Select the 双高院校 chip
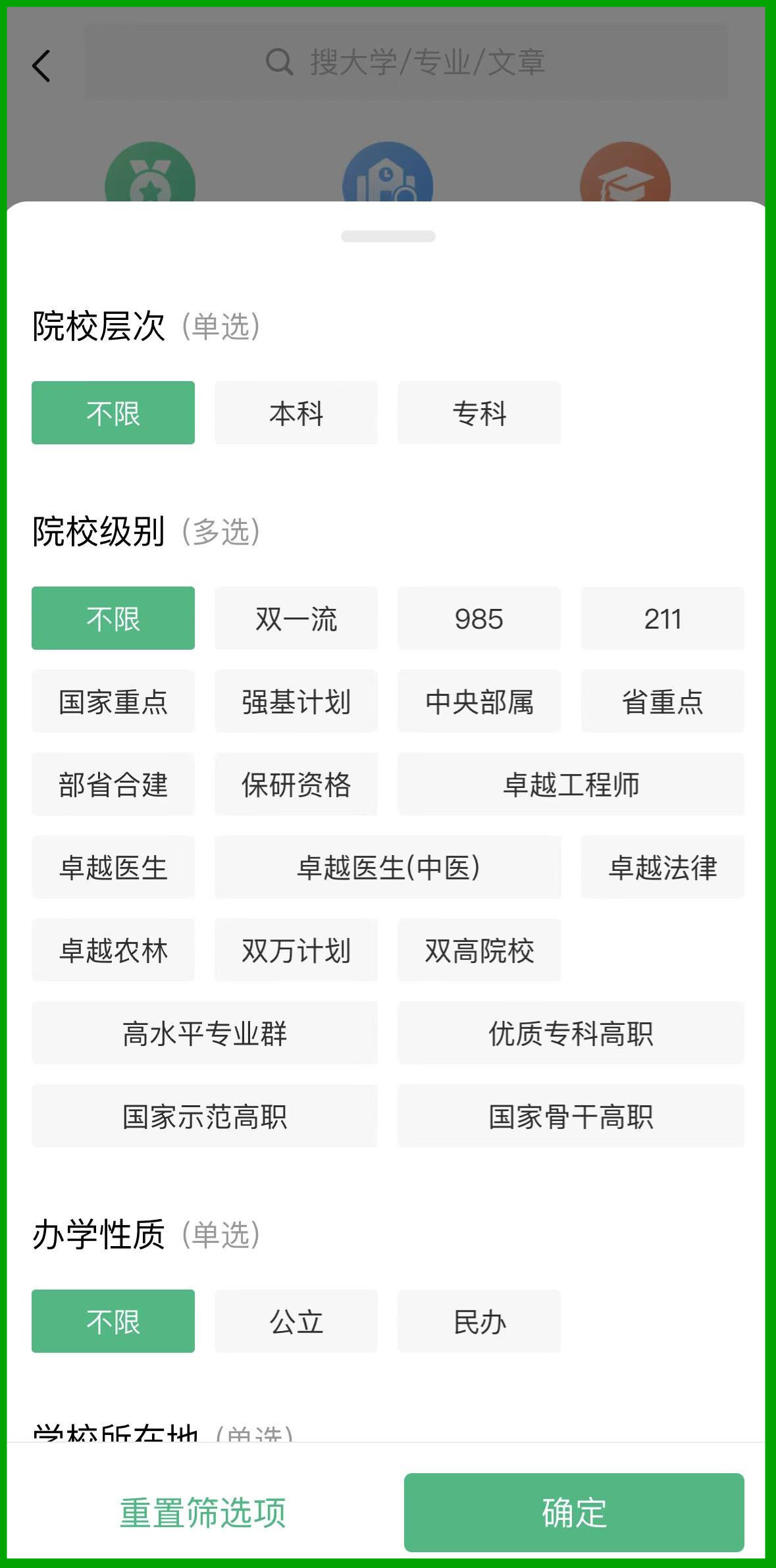 tap(479, 950)
